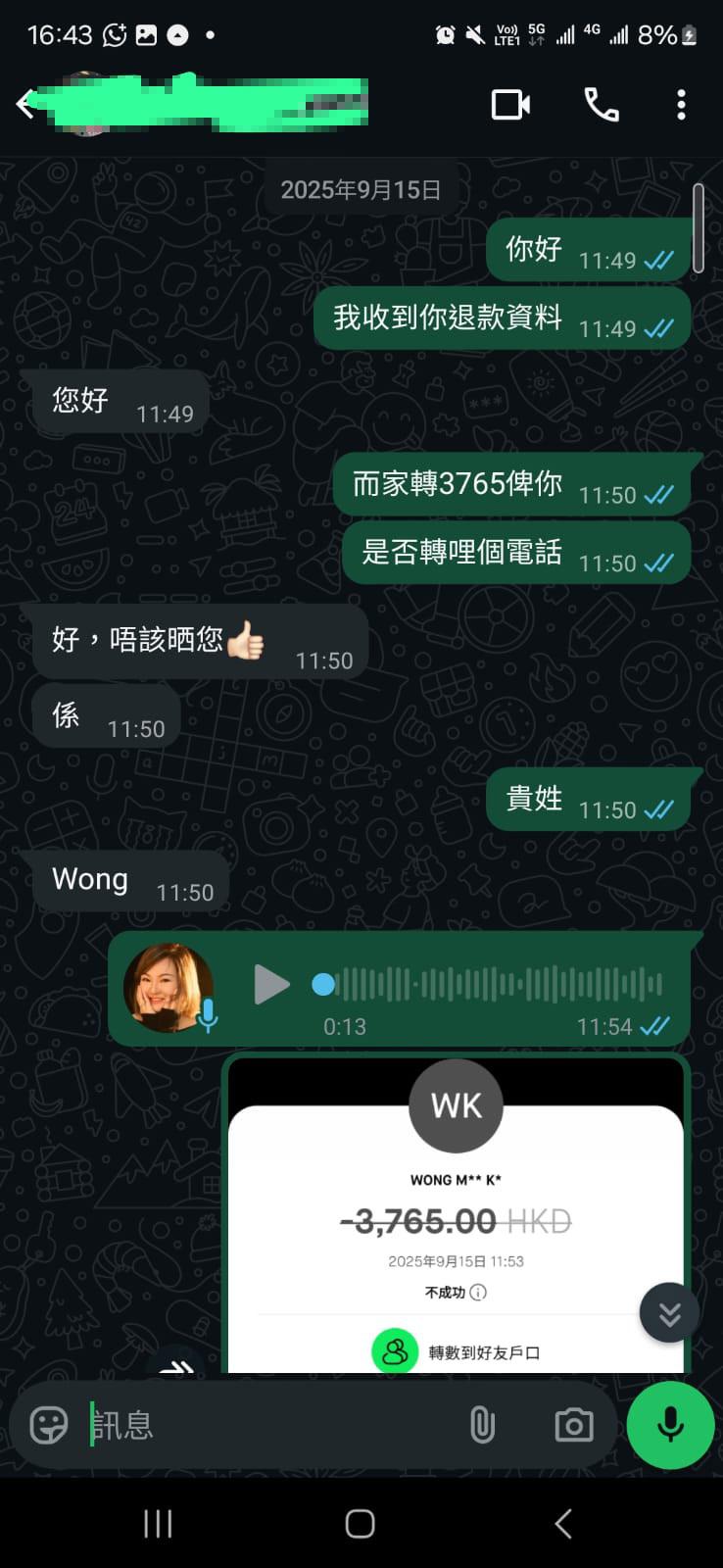Go to the system home screen

coord(361,1523)
